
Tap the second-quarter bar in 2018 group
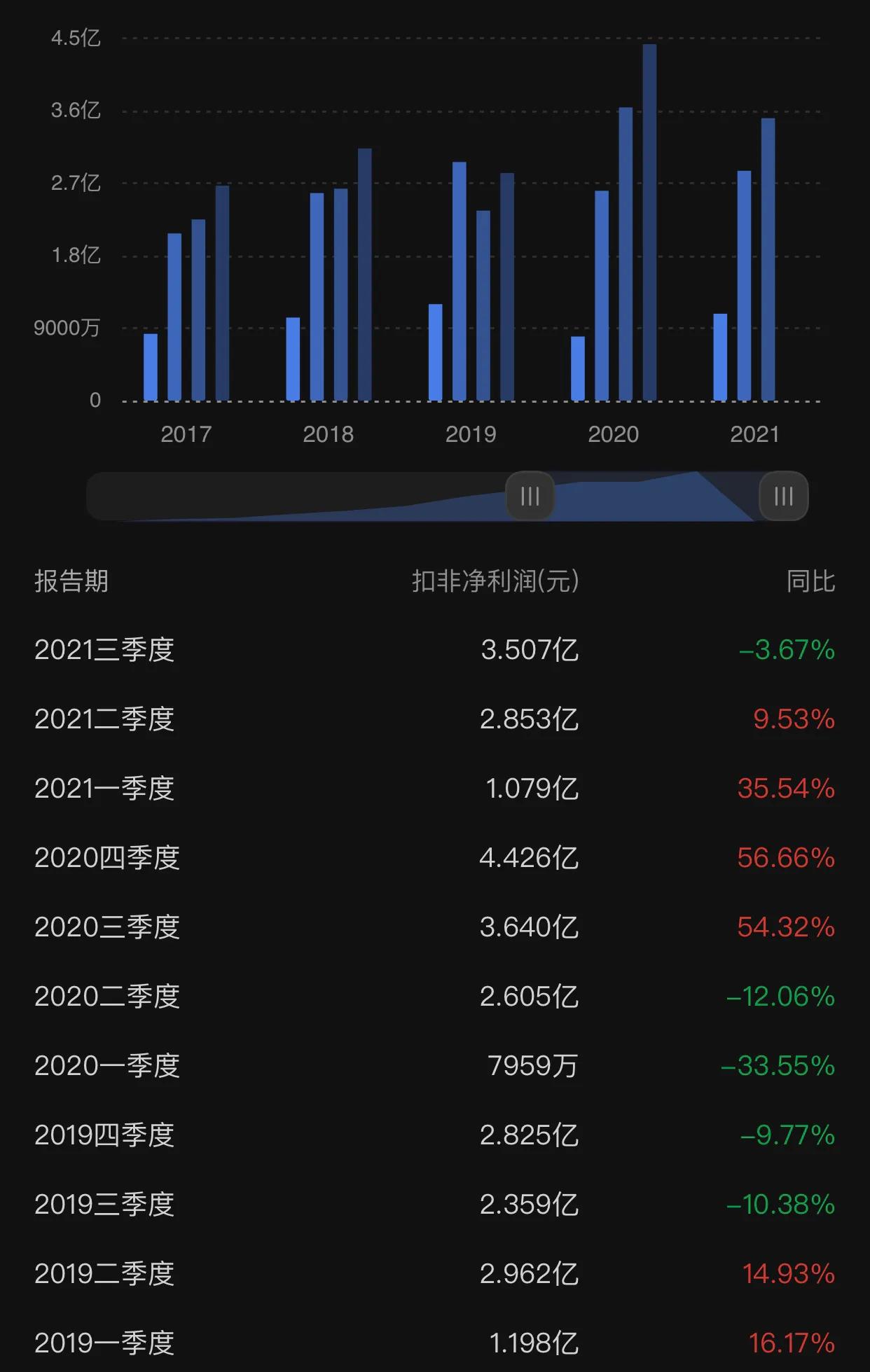tap(317, 294)
